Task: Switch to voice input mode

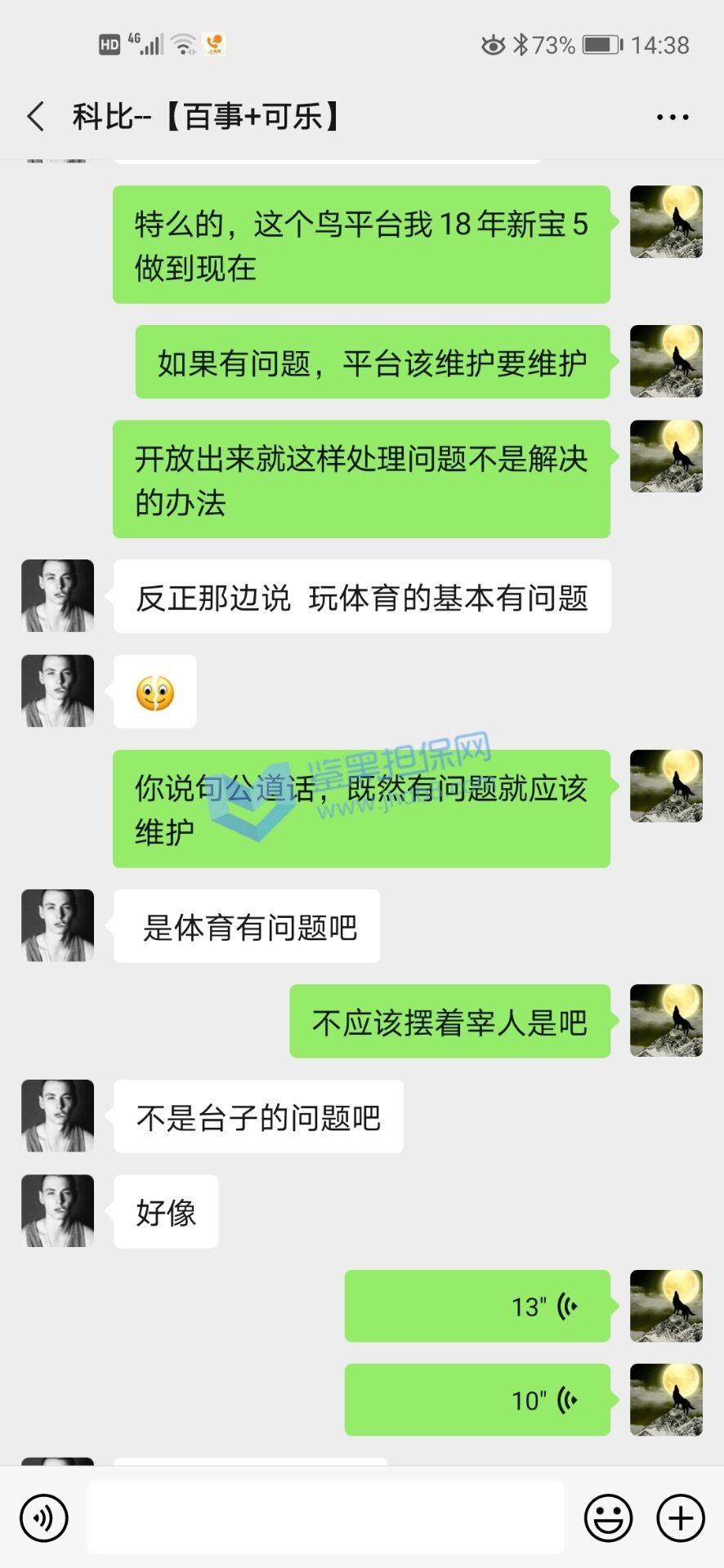Action: pos(44,1518)
